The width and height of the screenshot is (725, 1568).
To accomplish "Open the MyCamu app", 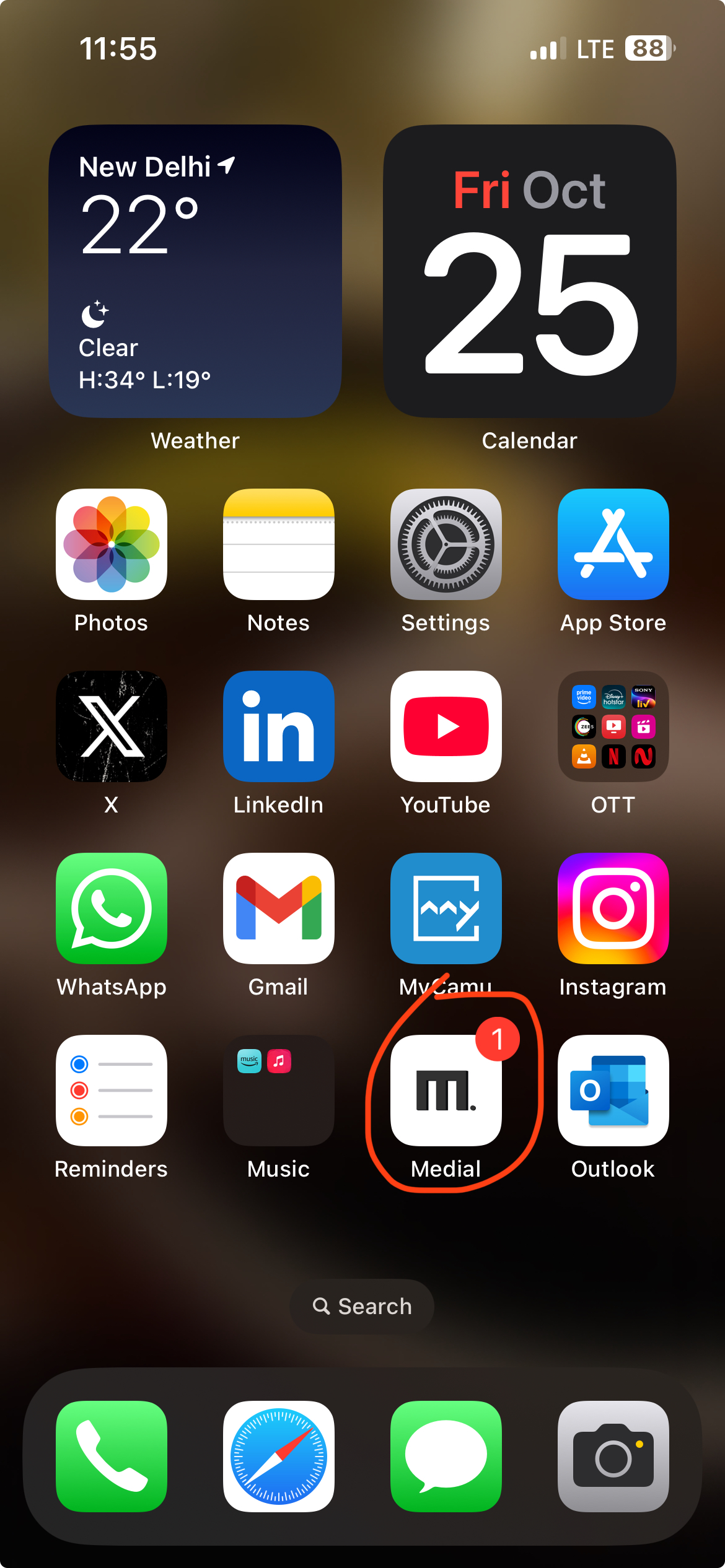I will (x=446, y=908).
